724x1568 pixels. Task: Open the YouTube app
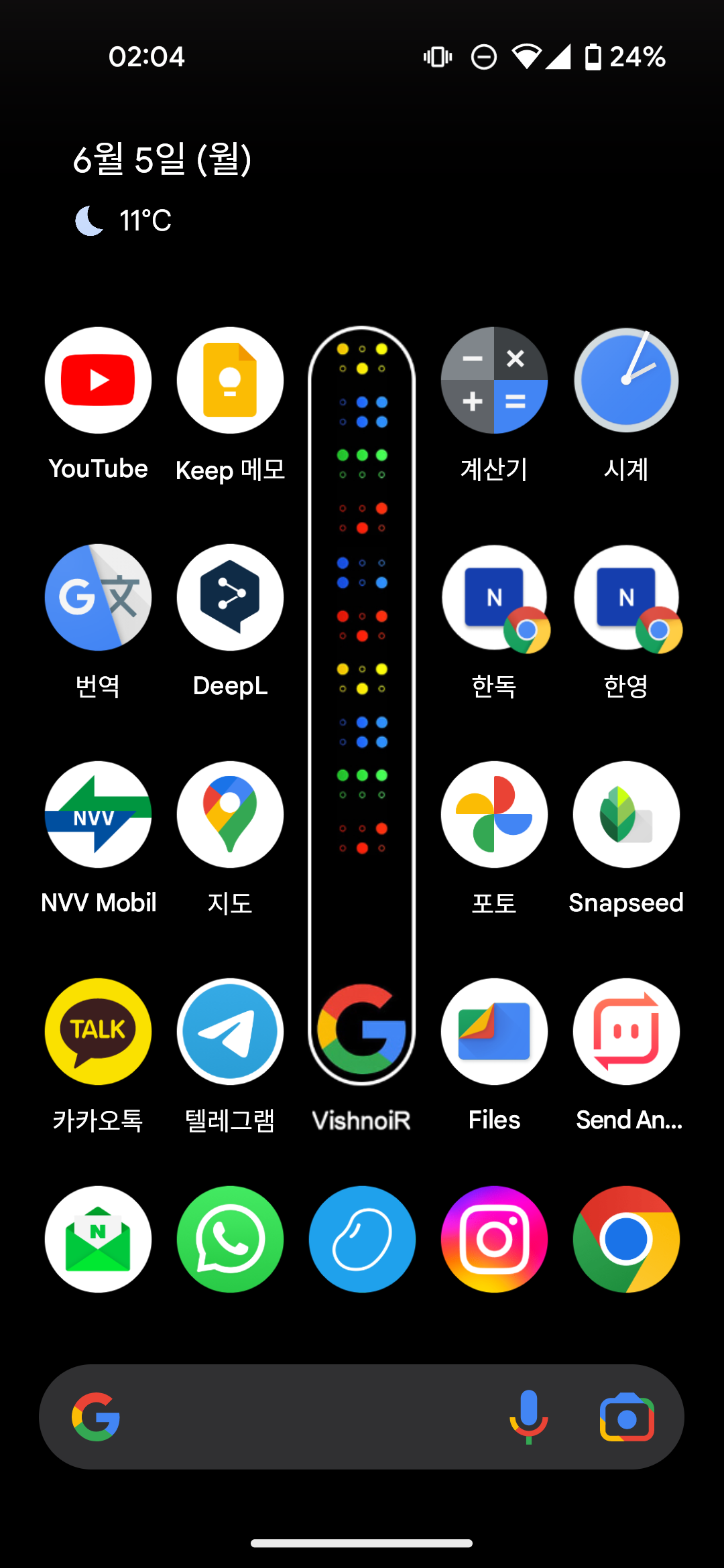[x=98, y=380]
